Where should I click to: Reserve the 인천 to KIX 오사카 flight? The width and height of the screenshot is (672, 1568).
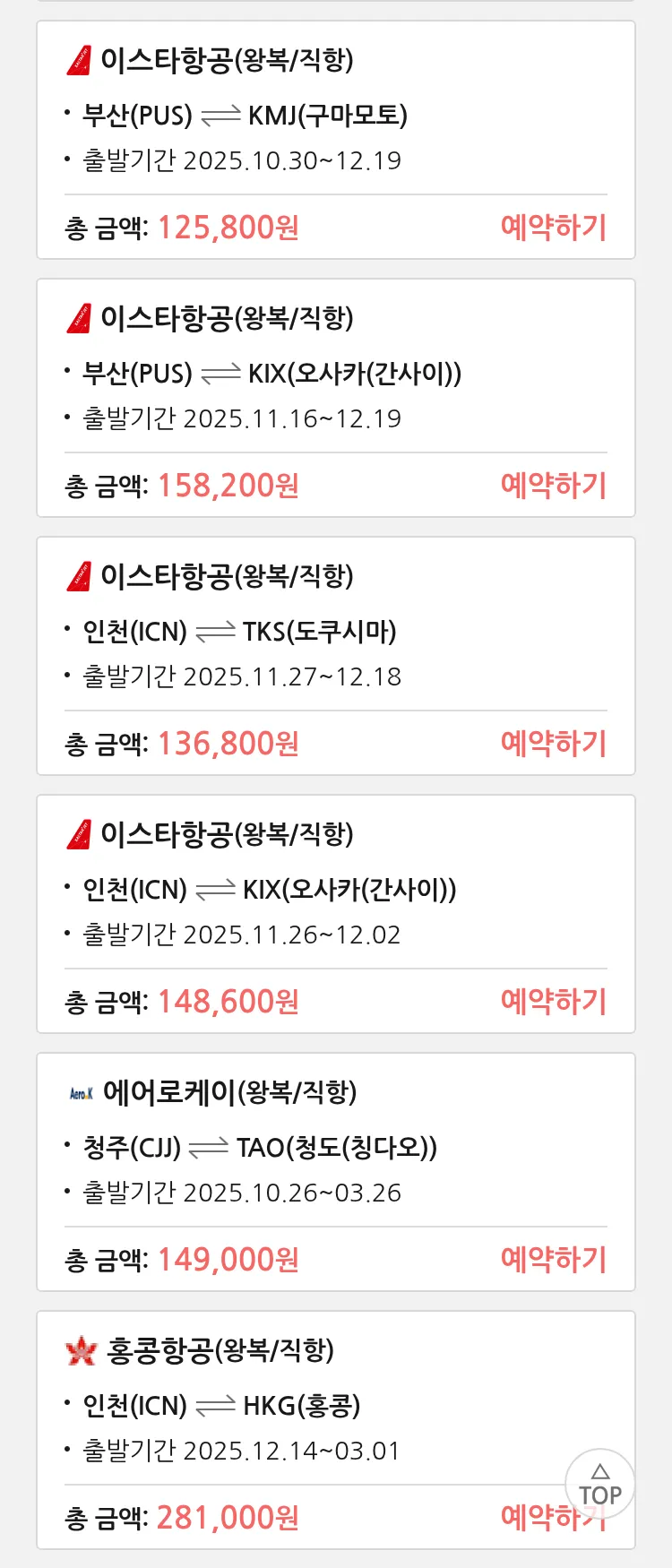(x=553, y=1002)
